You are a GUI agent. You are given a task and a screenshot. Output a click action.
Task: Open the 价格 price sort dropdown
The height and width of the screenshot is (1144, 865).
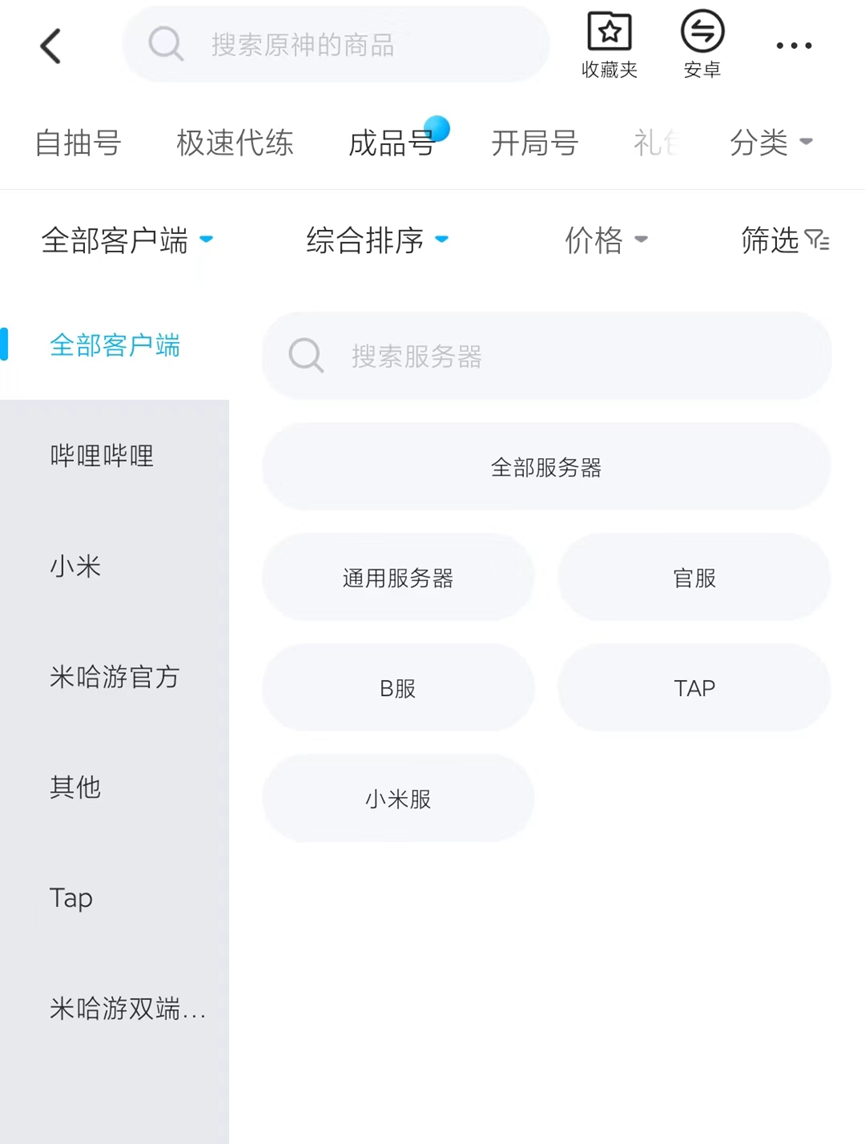coord(606,240)
